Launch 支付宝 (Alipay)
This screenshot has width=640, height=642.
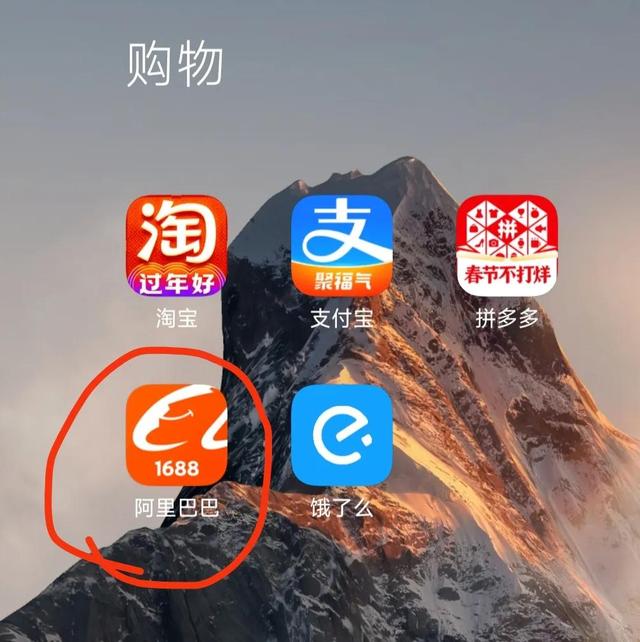pos(342,246)
